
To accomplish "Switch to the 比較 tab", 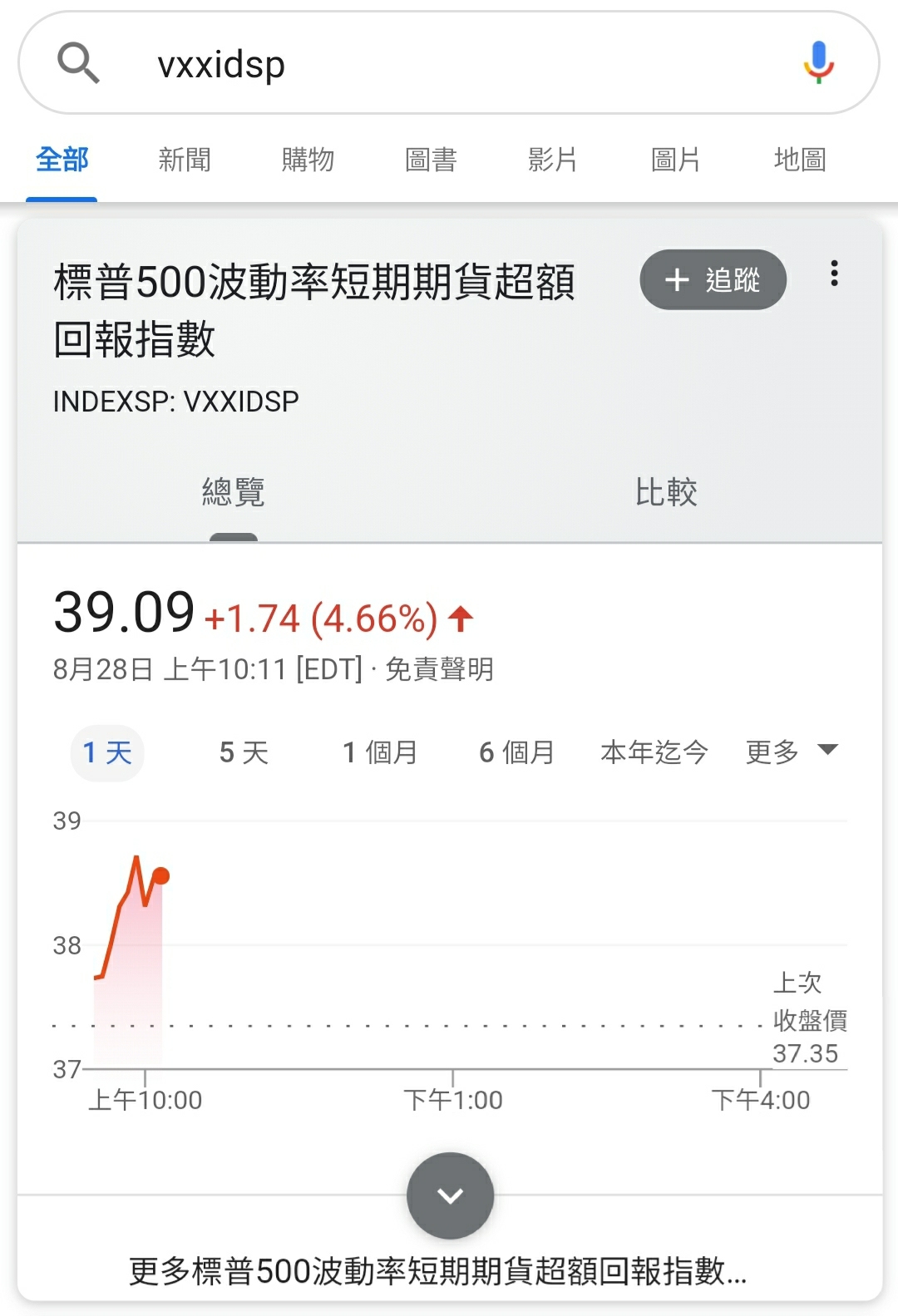I will point(666,492).
